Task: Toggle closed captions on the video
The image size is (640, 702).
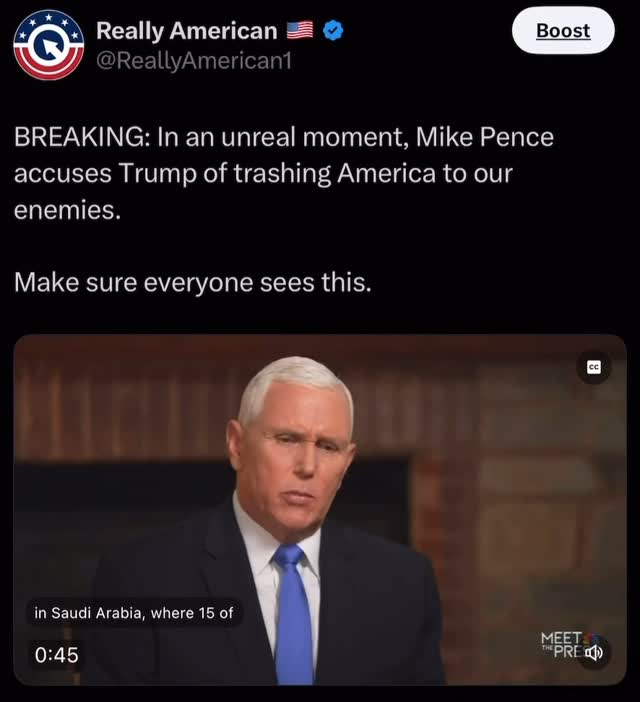Action: point(593,367)
